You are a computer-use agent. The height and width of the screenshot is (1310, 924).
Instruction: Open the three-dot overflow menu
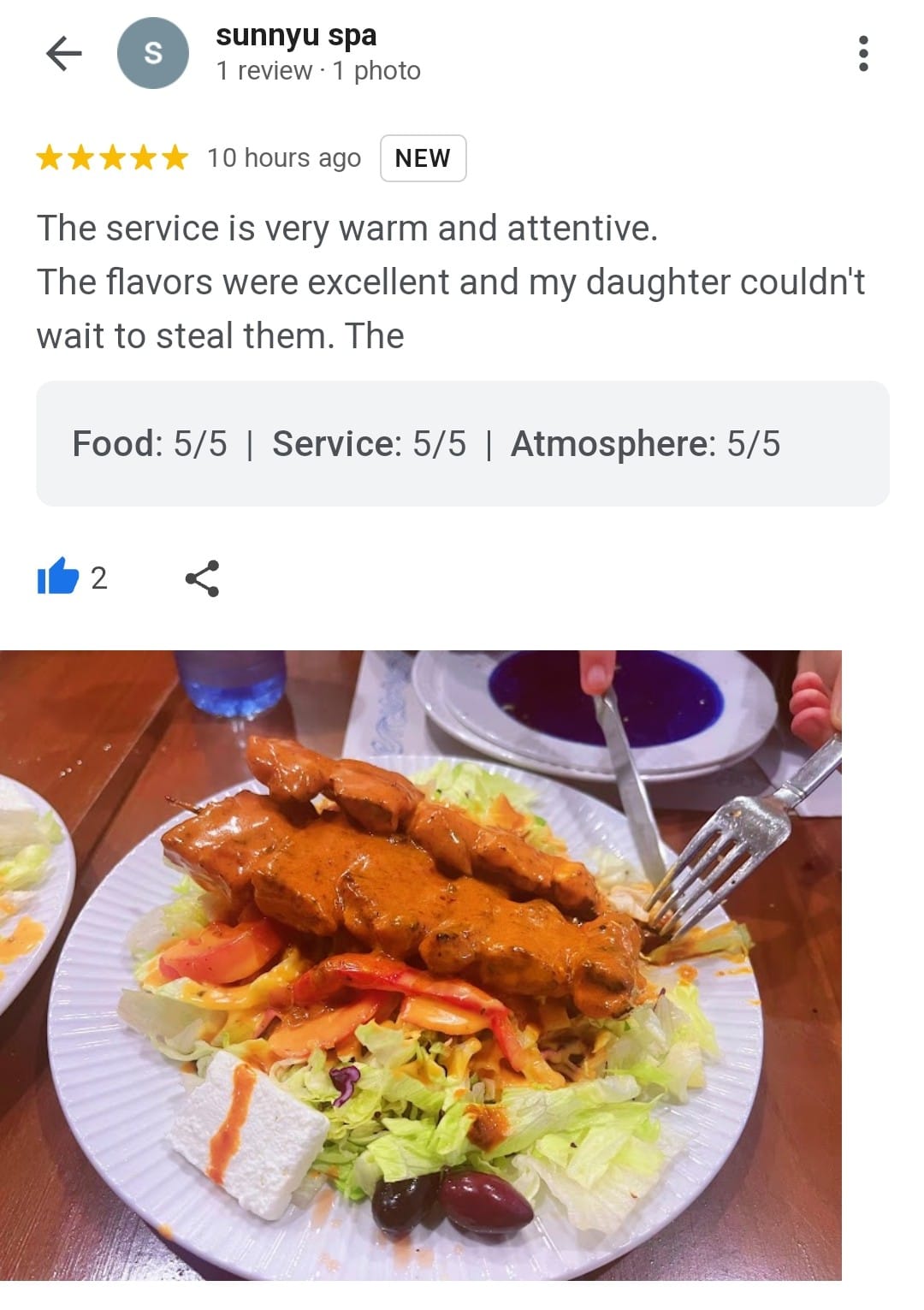pos(862,53)
